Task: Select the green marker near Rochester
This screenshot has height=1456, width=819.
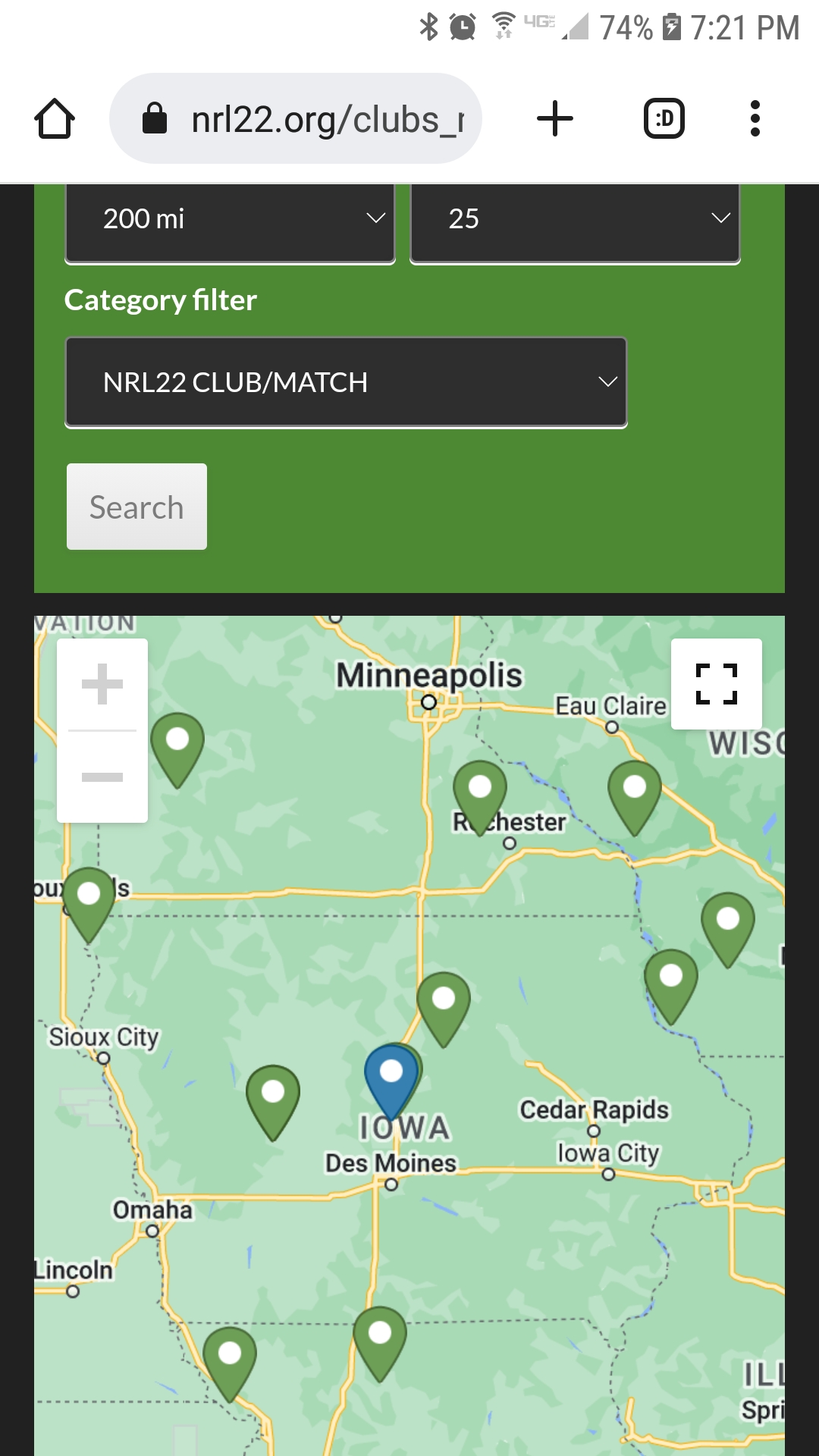Action: point(479,791)
